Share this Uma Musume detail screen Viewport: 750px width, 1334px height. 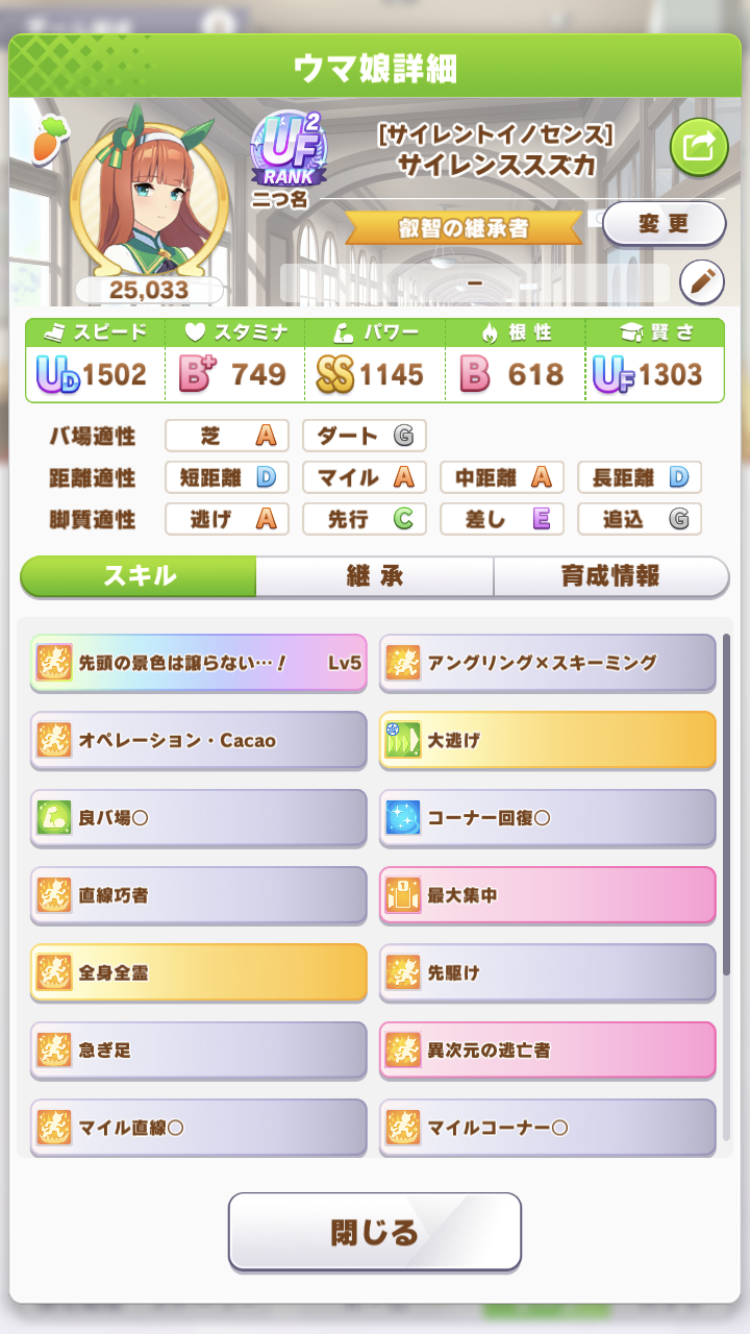pos(698,147)
